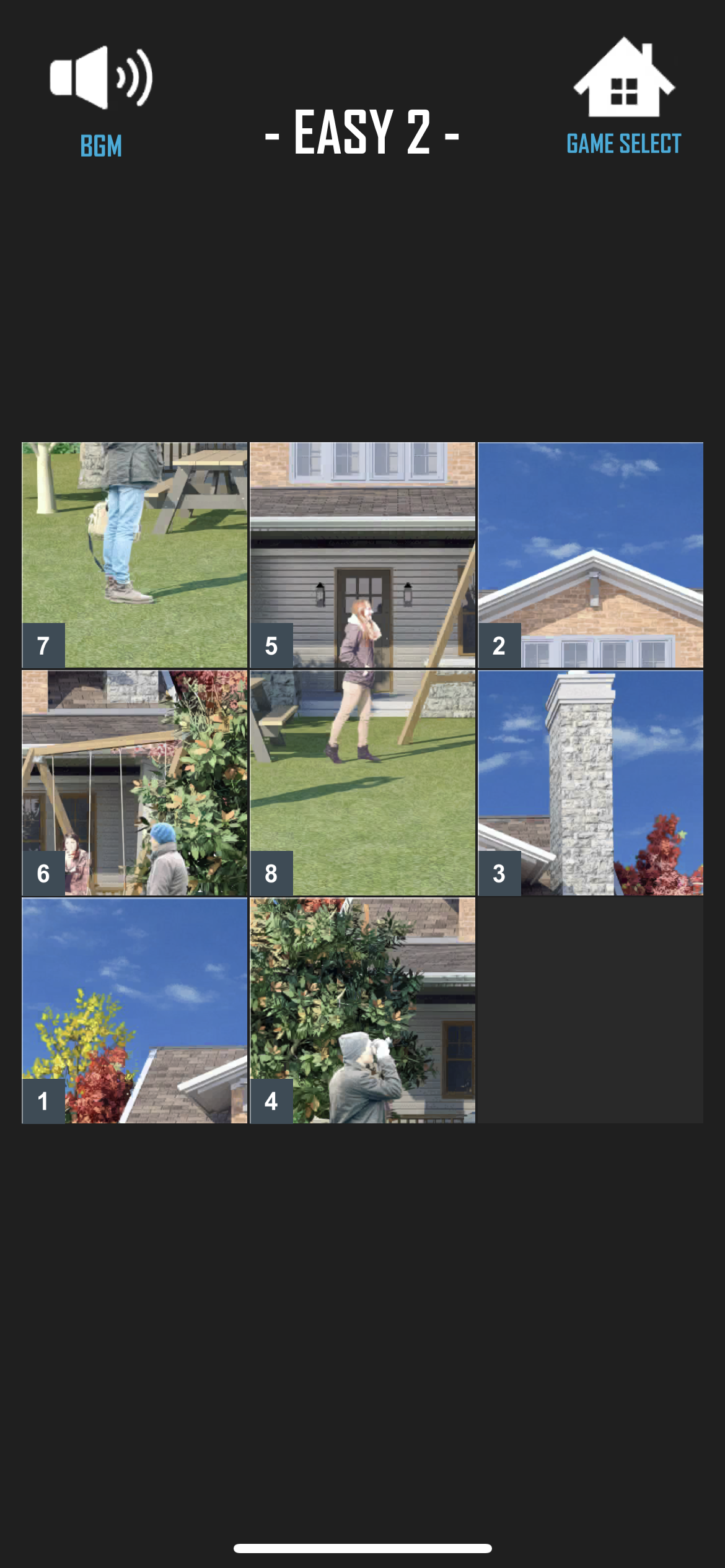Tap puzzle tile number 2
This screenshot has width=725, height=1568.
click(x=590, y=555)
